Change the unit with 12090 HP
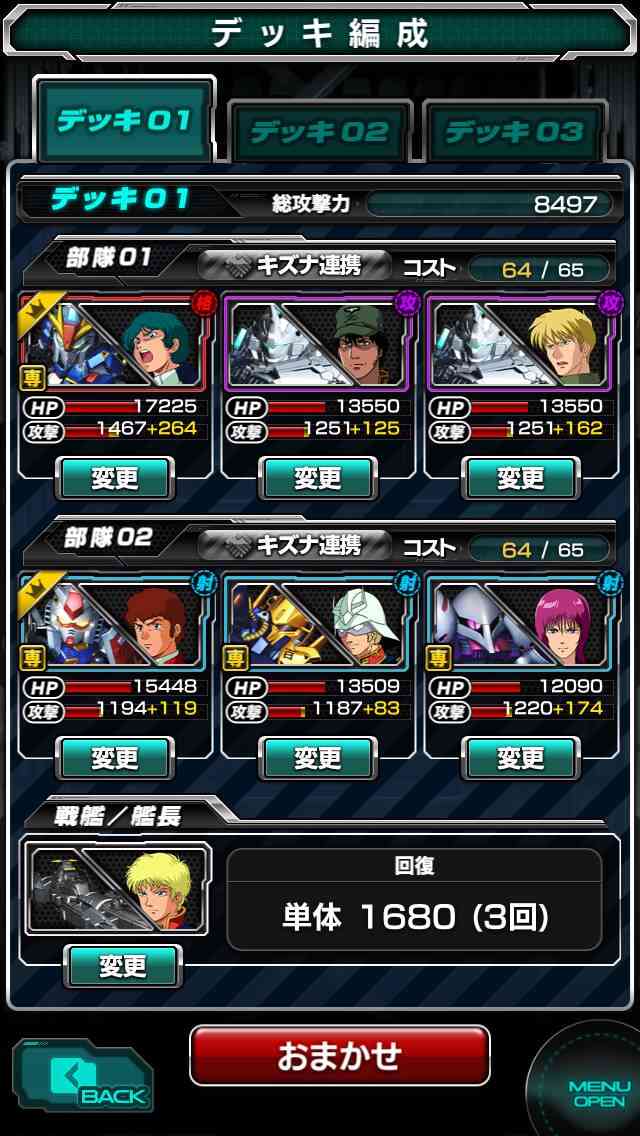 [x=520, y=758]
